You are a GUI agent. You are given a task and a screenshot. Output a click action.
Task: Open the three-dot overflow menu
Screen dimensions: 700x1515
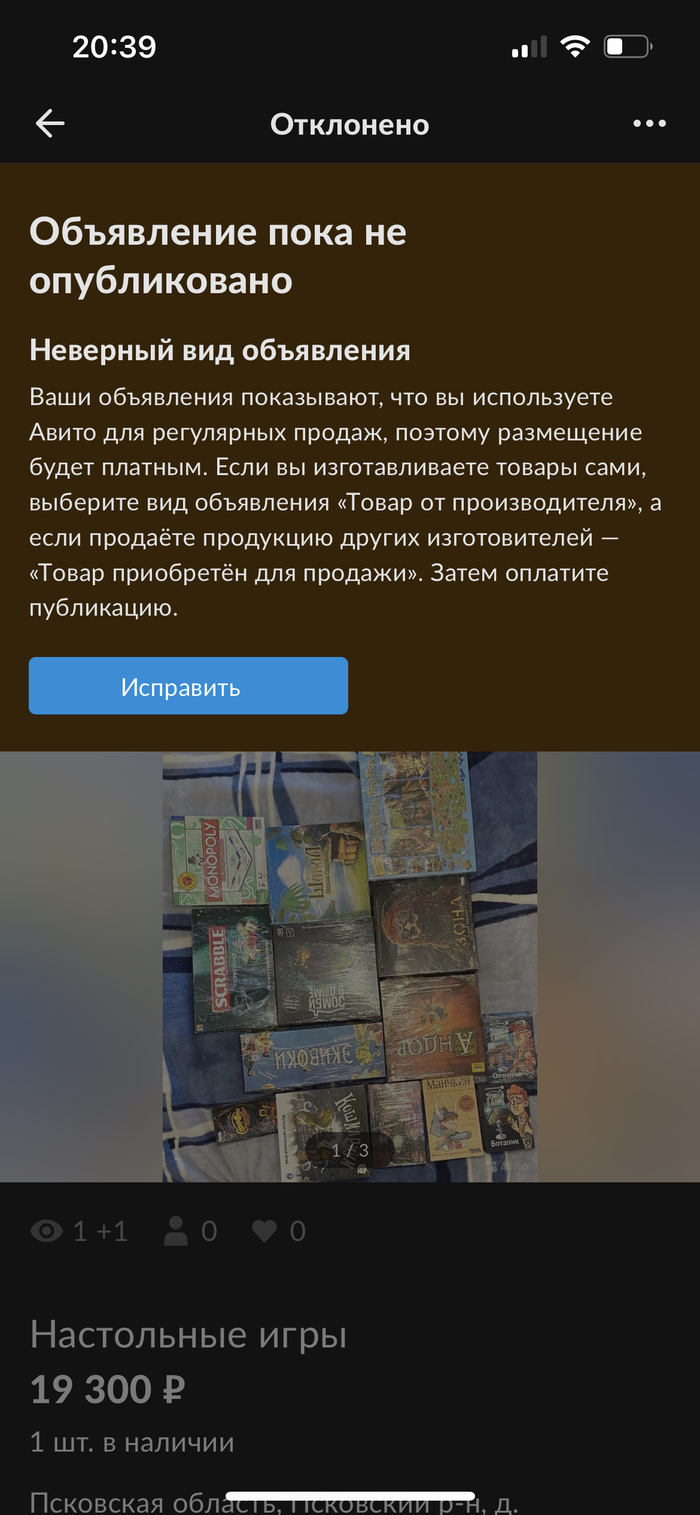tap(649, 124)
